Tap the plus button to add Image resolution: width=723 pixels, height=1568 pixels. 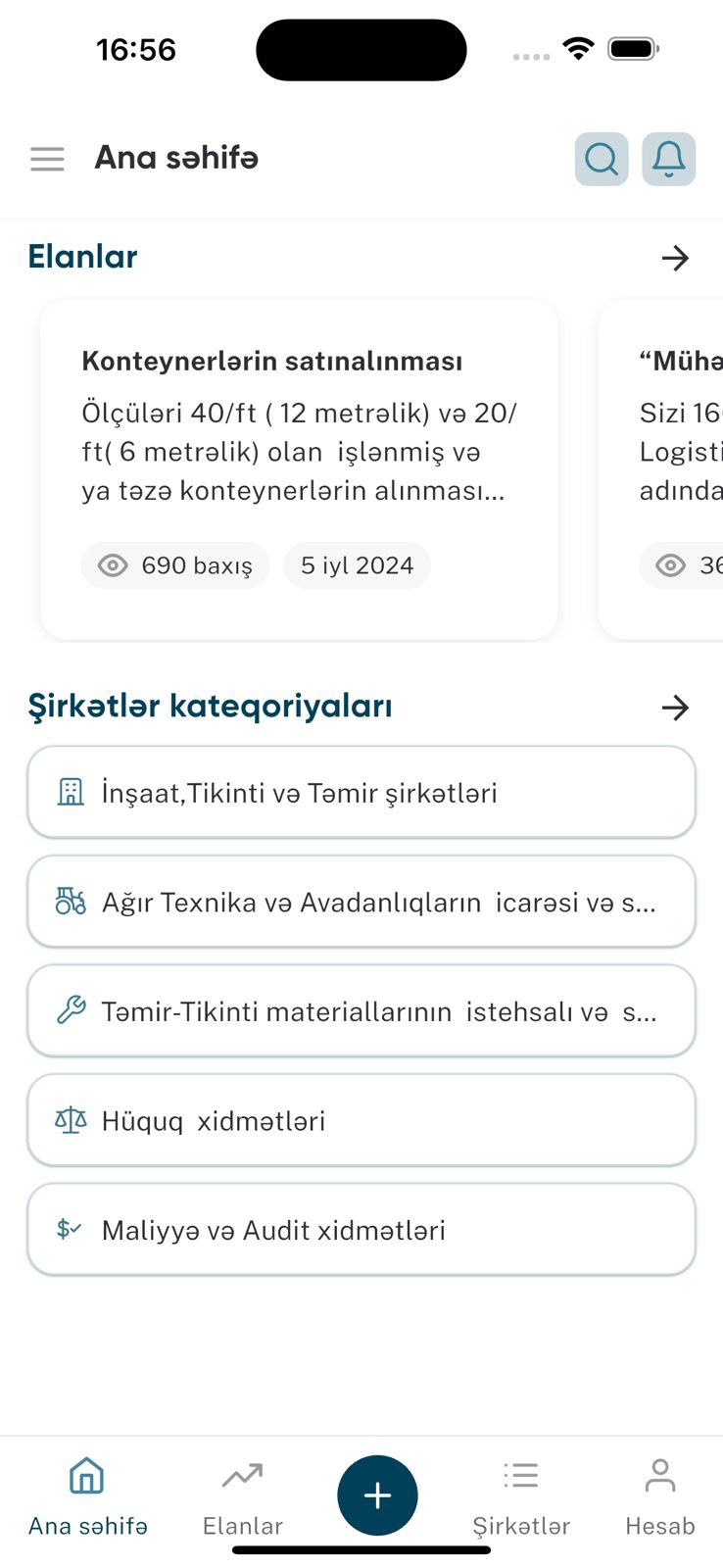377,1495
